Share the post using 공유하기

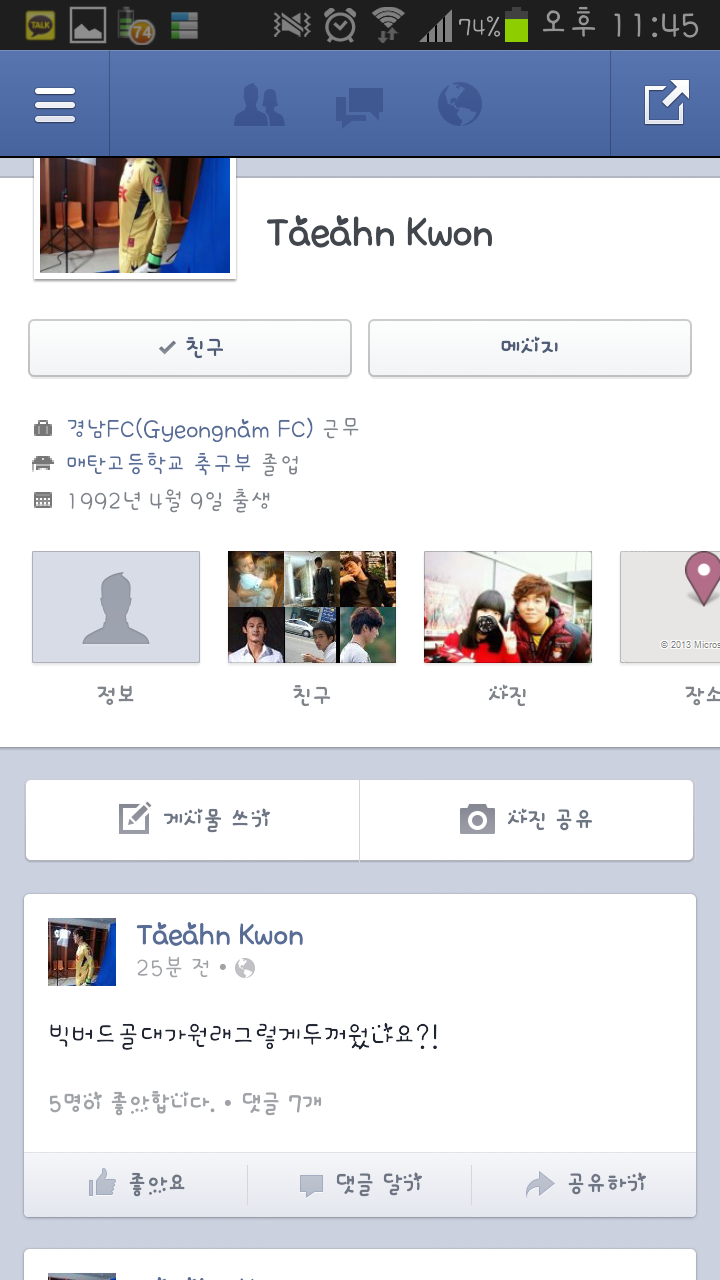point(585,1184)
